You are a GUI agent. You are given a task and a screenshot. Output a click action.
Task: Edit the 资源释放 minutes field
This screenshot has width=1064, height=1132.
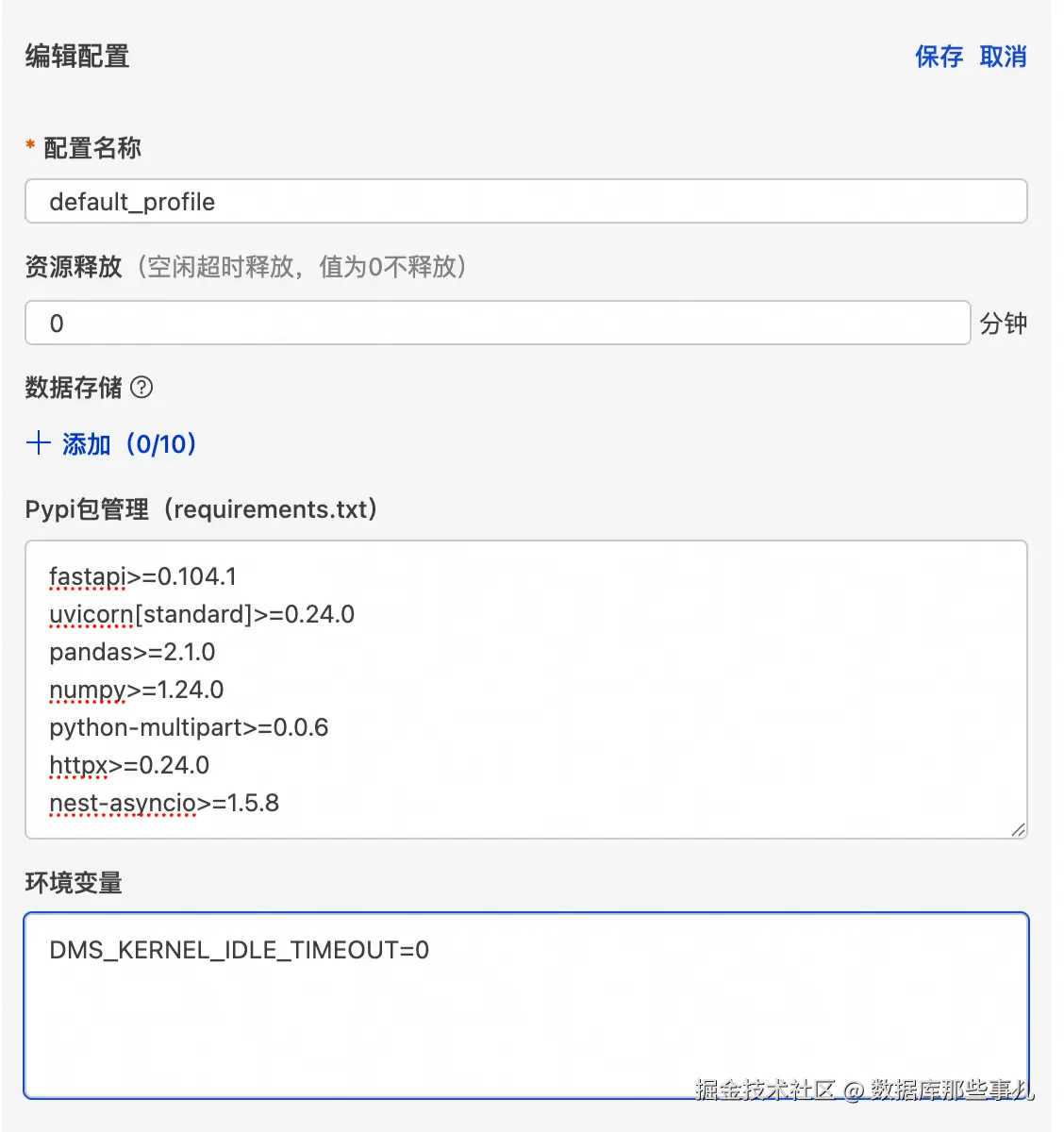click(x=497, y=324)
